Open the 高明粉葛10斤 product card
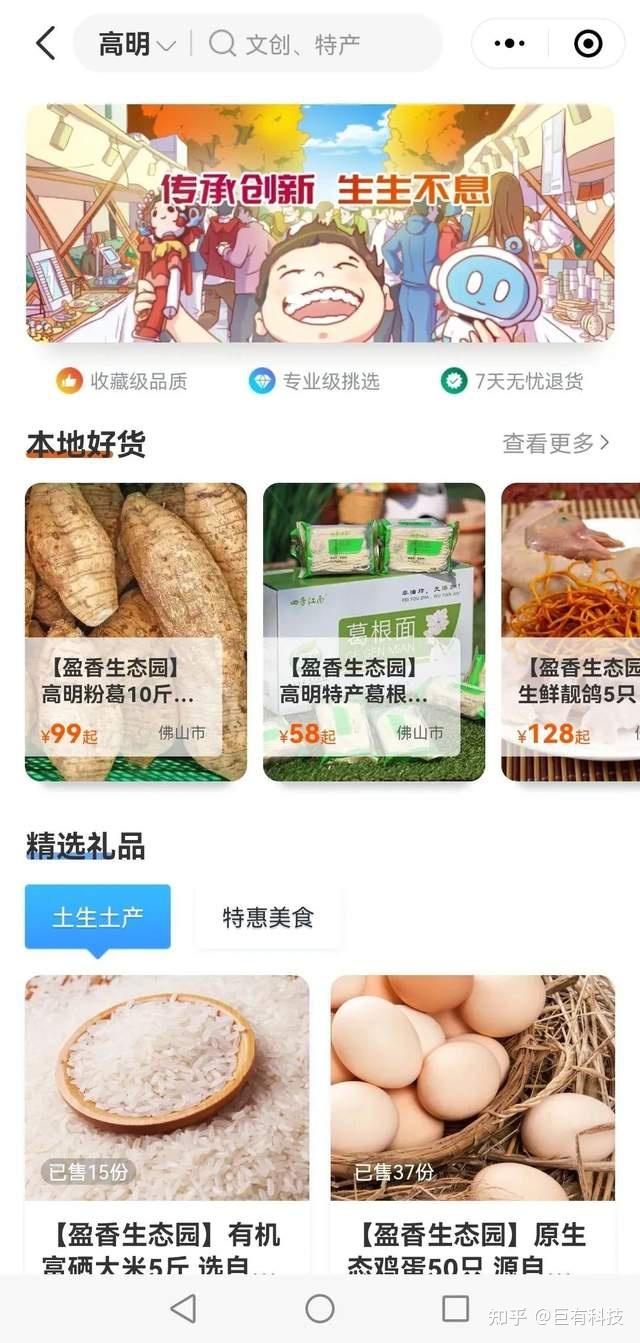Screen dimensions: 640x1343 coord(135,631)
